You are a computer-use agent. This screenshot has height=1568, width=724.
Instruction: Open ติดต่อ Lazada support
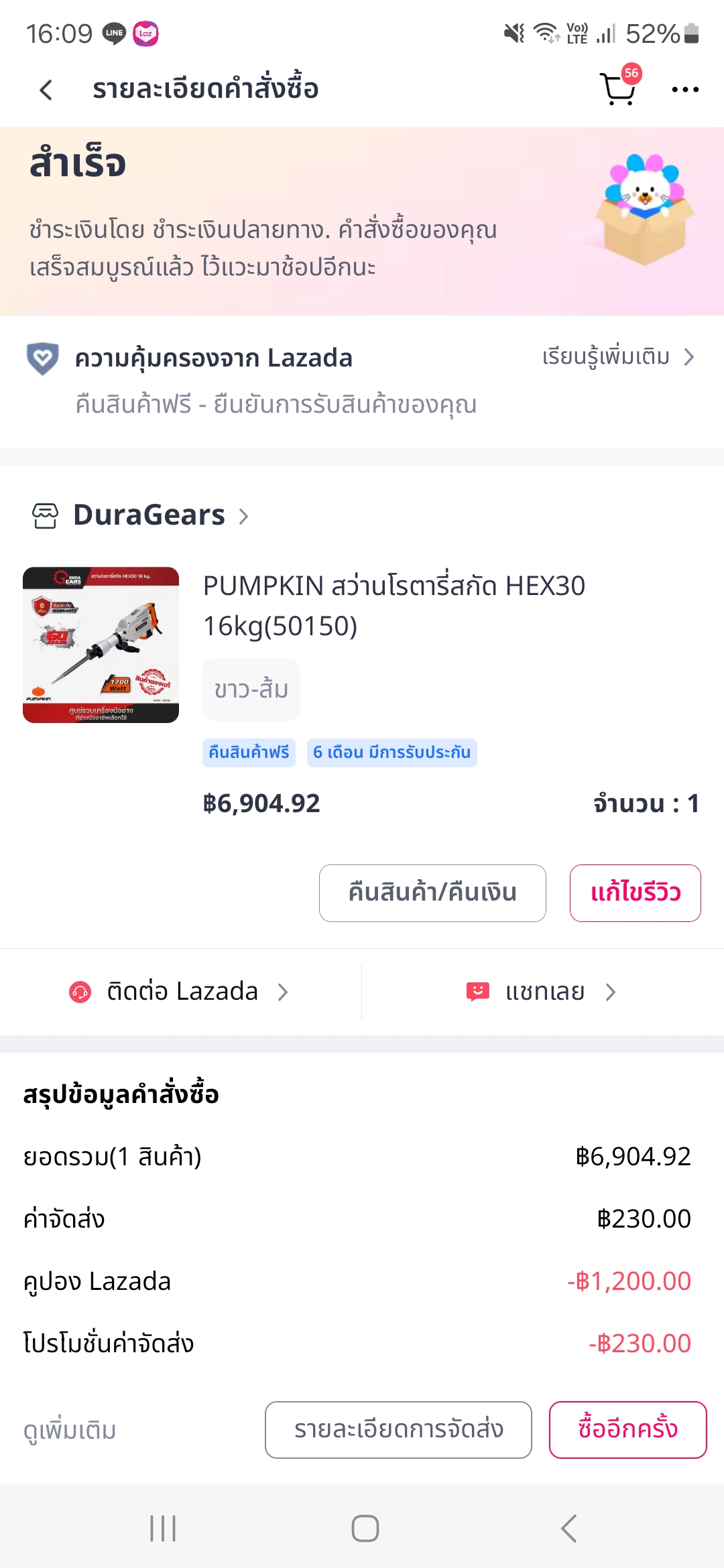(x=180, y=992)
